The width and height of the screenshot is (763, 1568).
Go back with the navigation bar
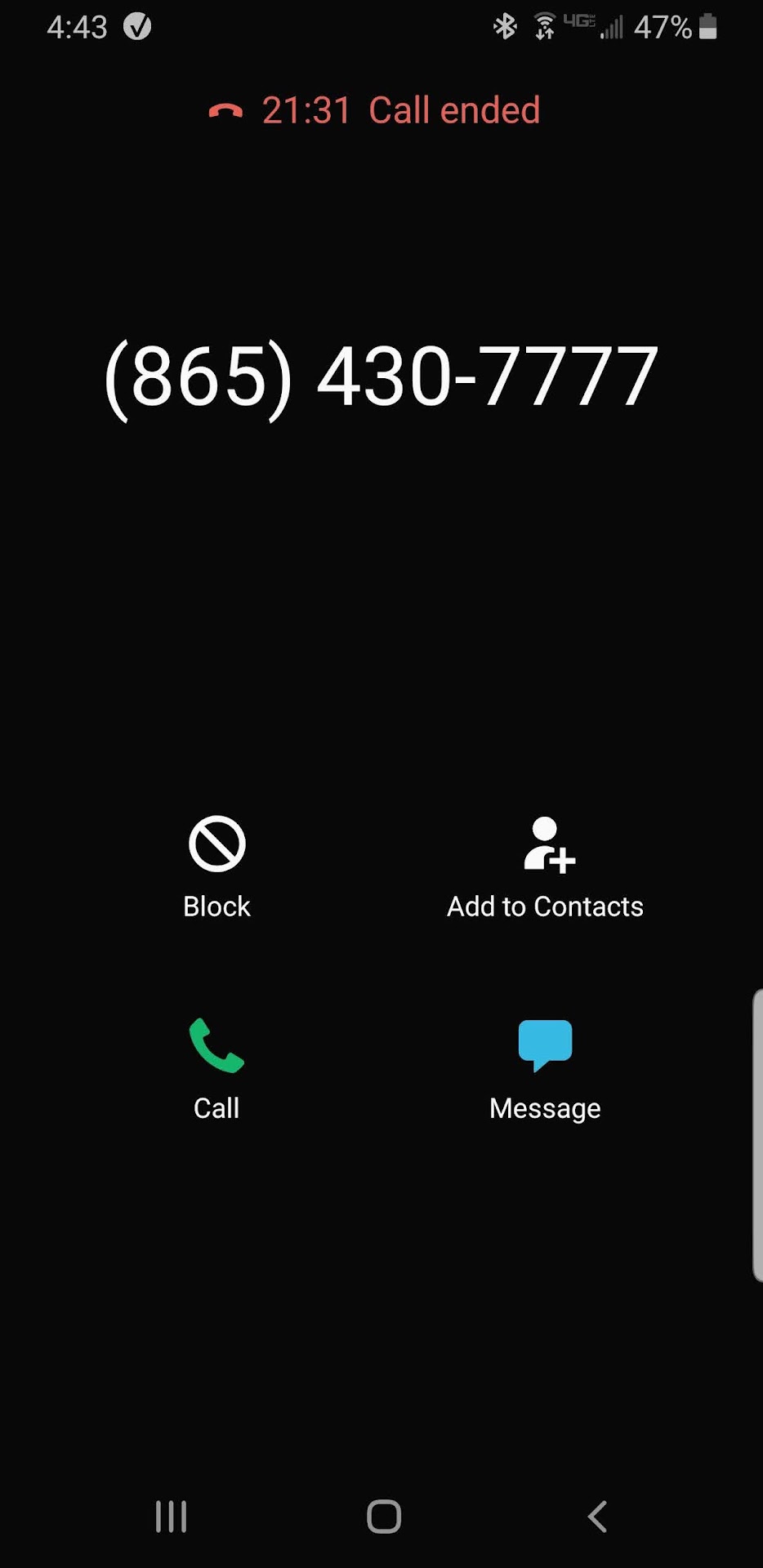point(597,1517)
